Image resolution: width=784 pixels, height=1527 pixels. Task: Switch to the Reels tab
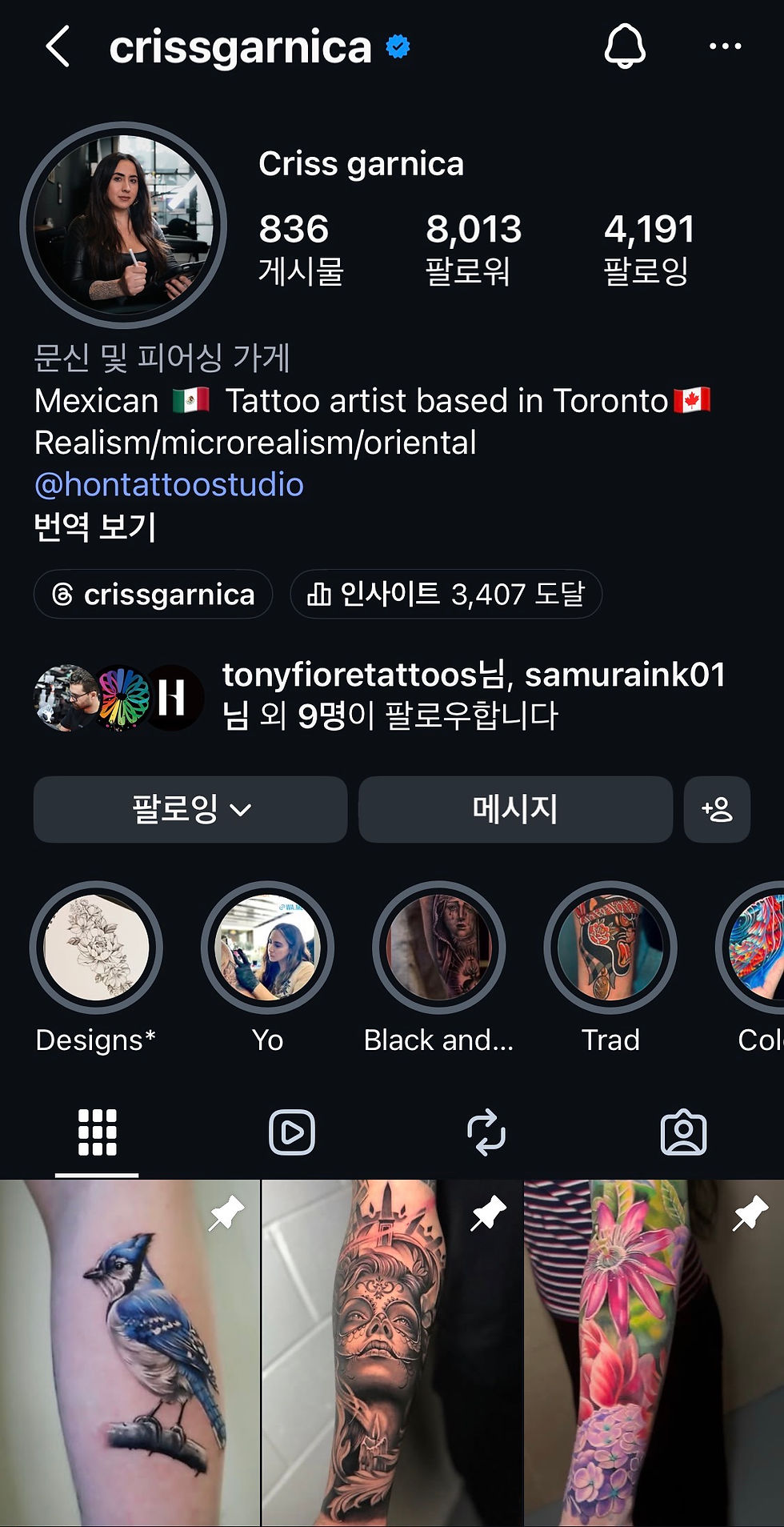[292, 1132]
